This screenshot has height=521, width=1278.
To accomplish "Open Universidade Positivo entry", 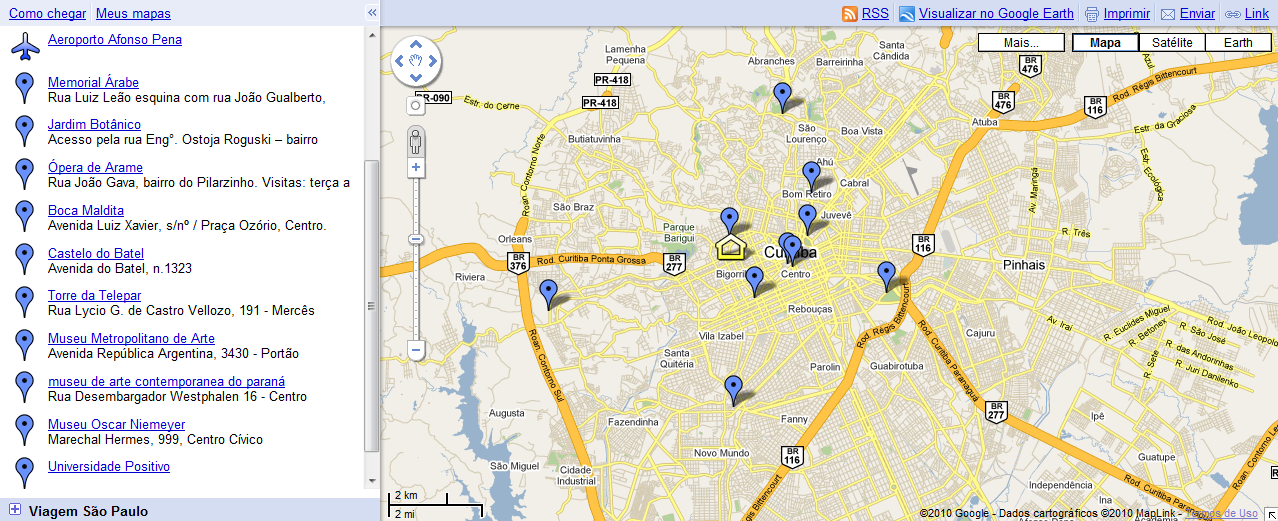I will click(109, 467).
